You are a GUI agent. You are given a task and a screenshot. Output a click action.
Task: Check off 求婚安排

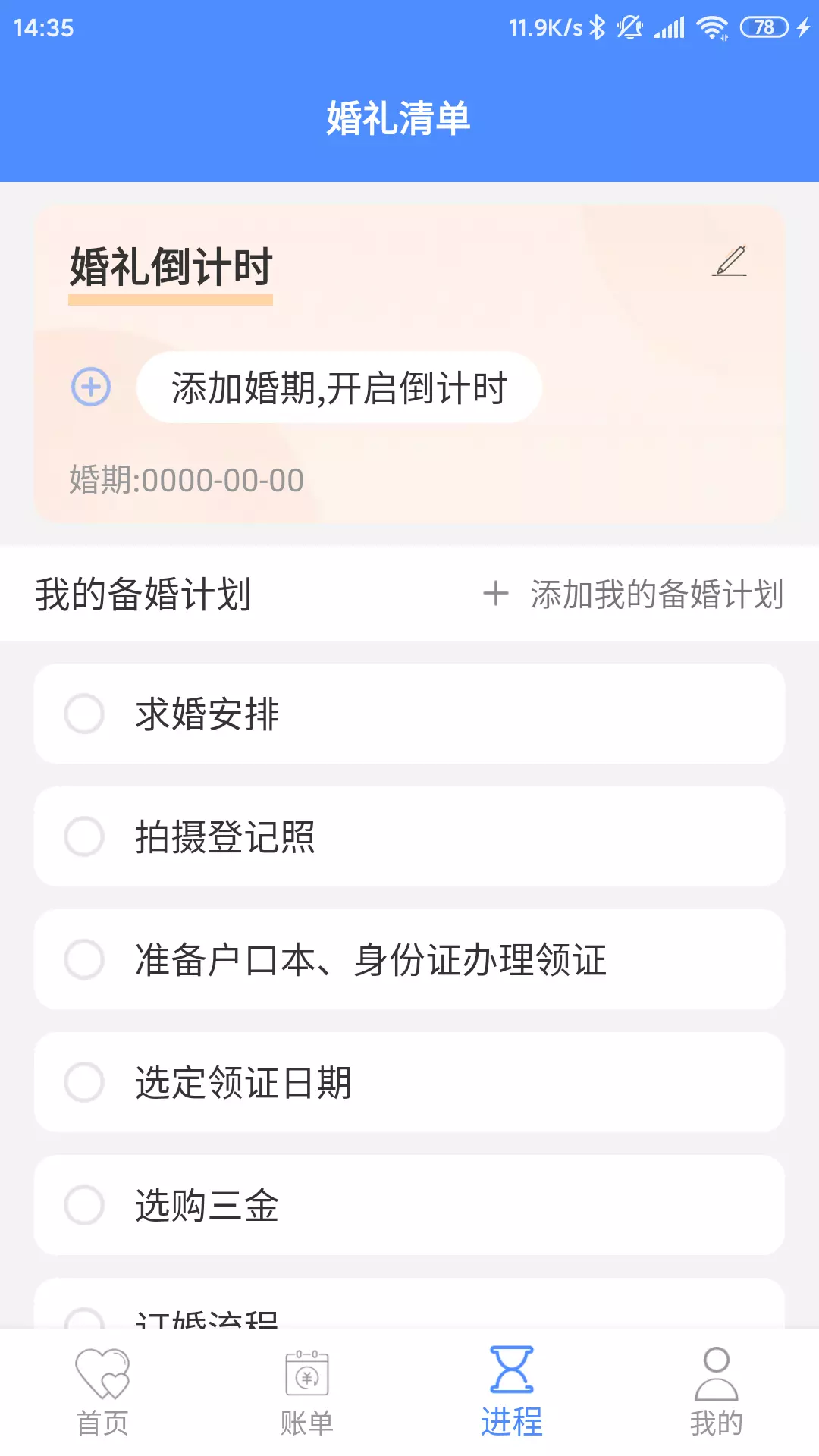pos(84,714)
